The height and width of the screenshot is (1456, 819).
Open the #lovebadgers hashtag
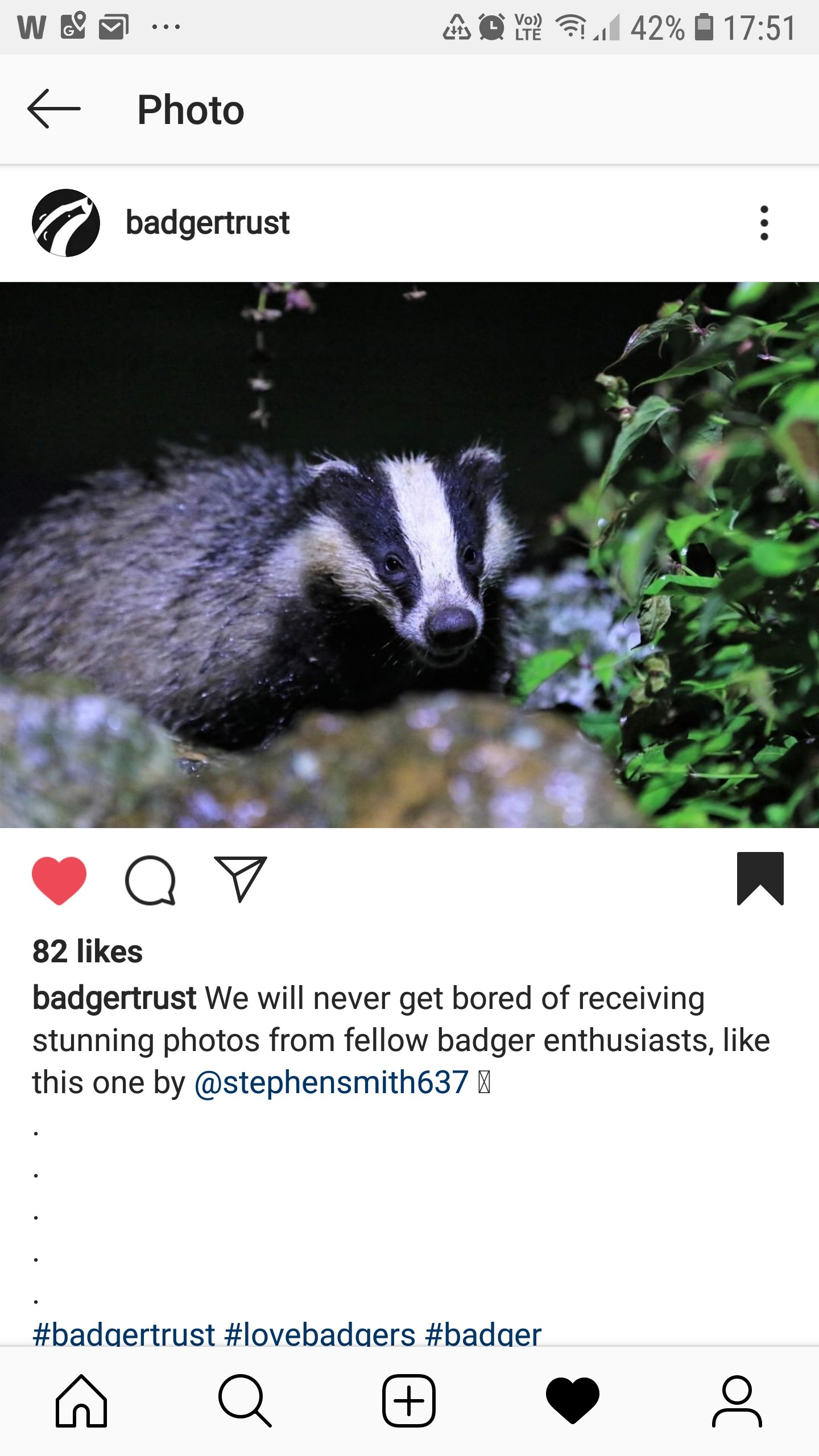(320, 1334)
